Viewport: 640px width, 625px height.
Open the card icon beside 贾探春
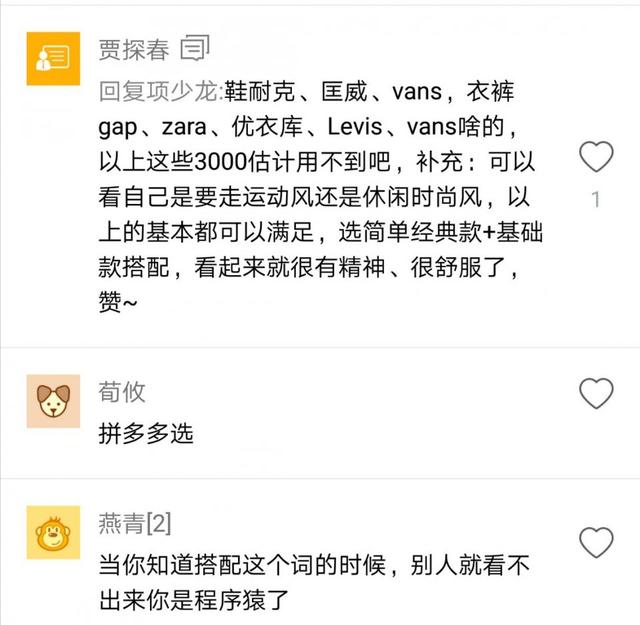(196, 47)
